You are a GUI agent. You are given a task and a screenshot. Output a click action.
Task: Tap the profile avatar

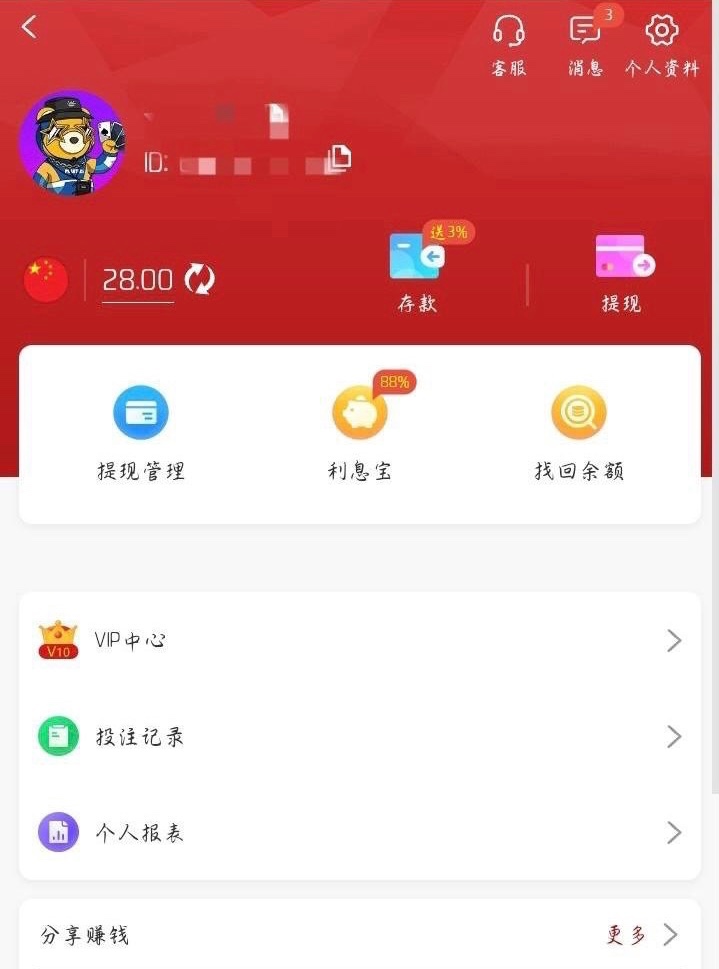coord(72,143)
